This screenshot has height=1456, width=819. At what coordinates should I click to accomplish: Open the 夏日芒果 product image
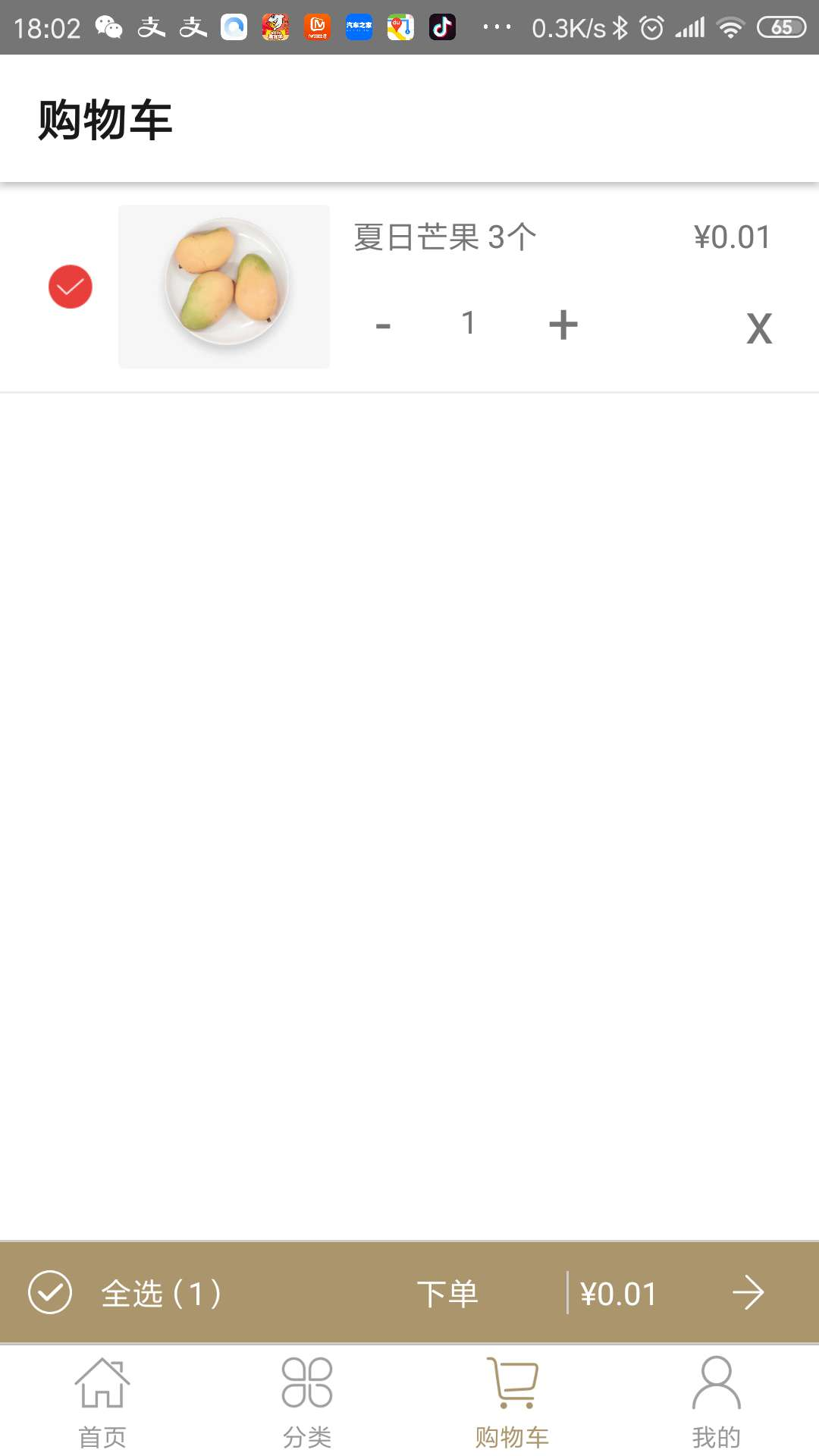224,287
